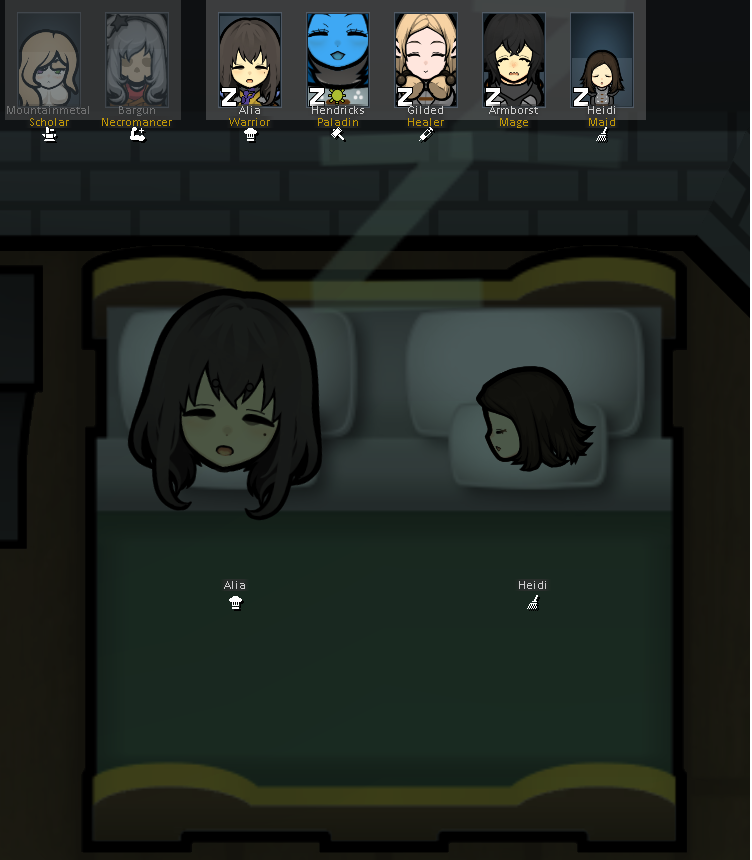This screenshot has width=752, height=860.
Task: Select Hendricks the Paladin portrait
Action: pos(338,60)
